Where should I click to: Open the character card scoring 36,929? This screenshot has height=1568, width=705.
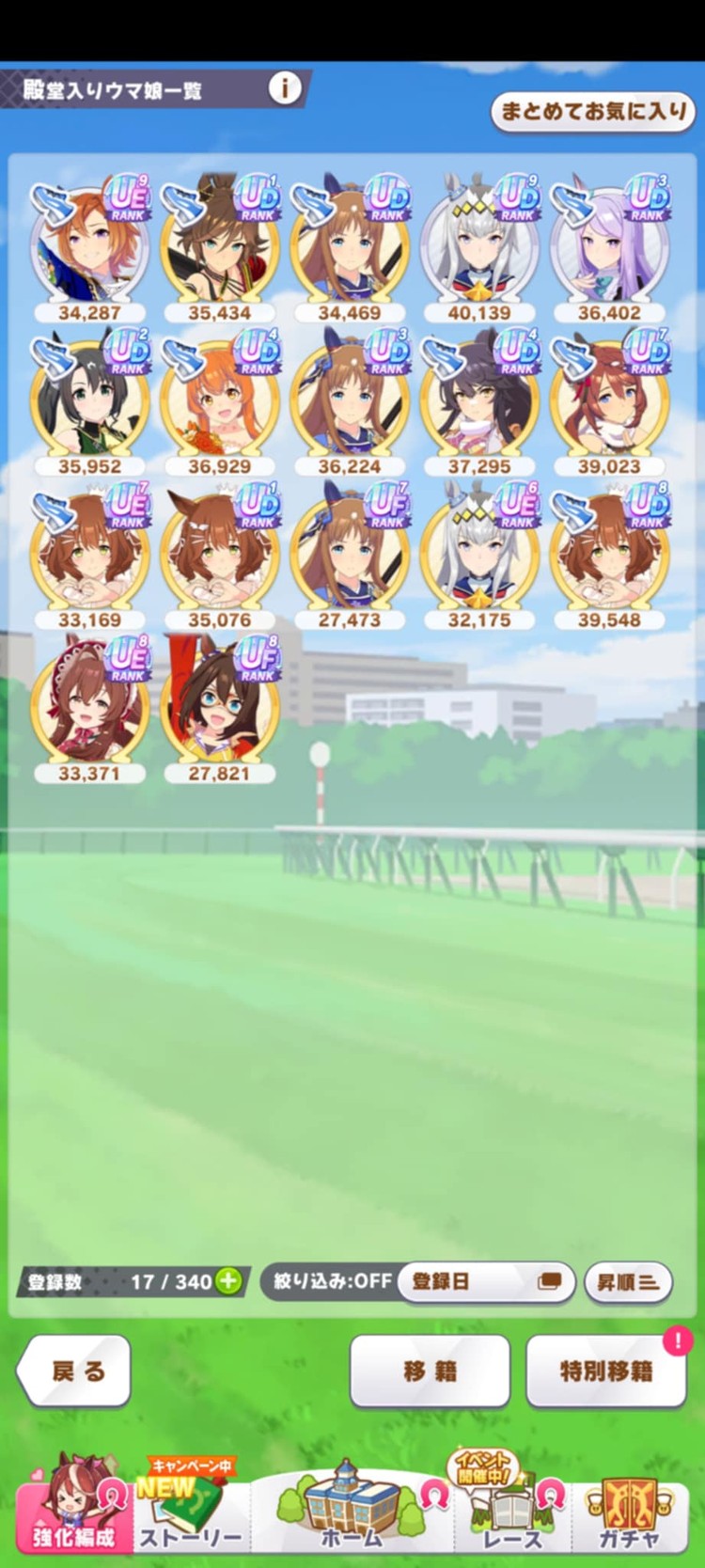(x=219, y=401)
